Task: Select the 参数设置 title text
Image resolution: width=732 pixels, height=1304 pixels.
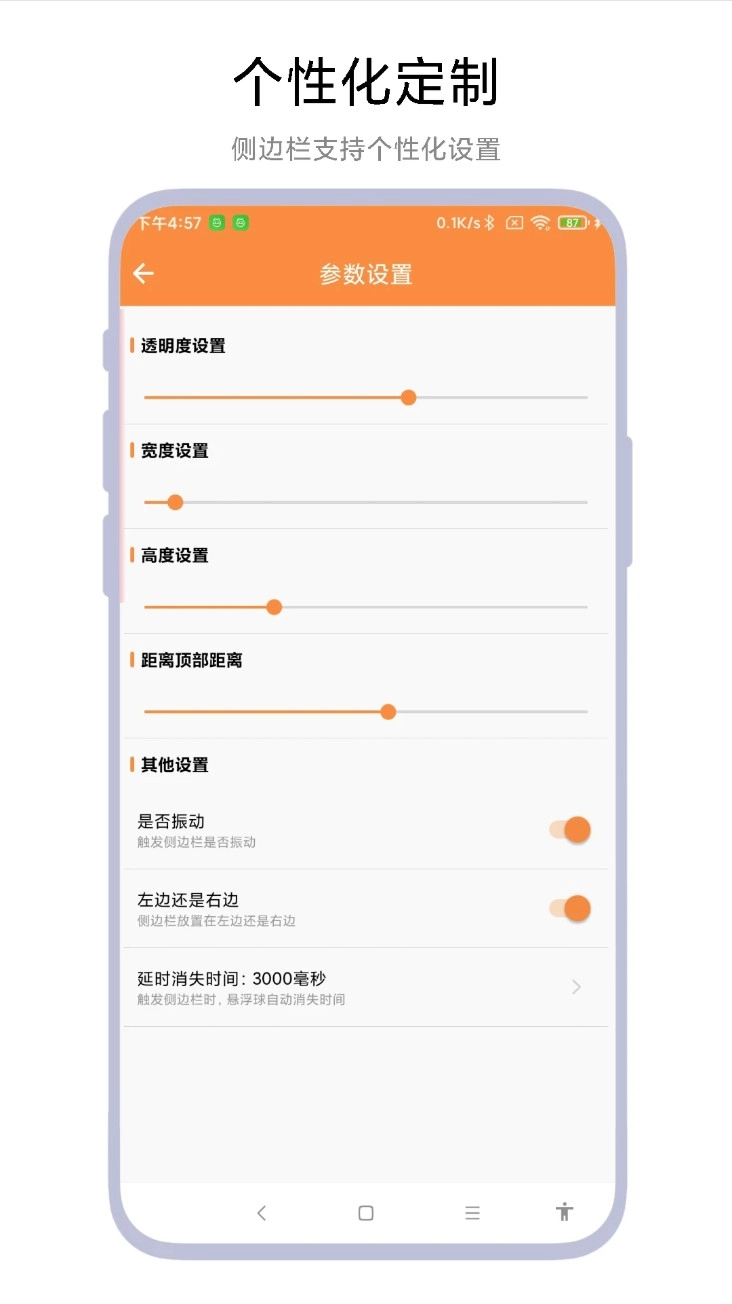Action: [366, 273]
